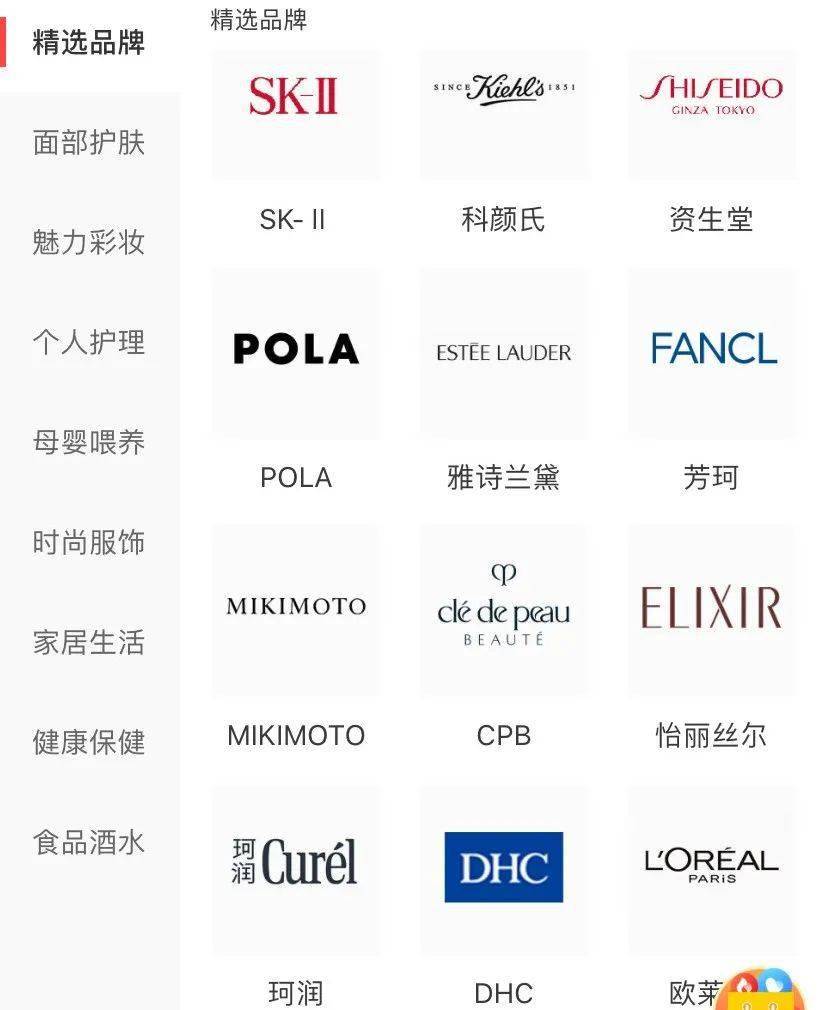Select 食品酒水 category
Screen dimensions: 828x1010
coord(89,842)
